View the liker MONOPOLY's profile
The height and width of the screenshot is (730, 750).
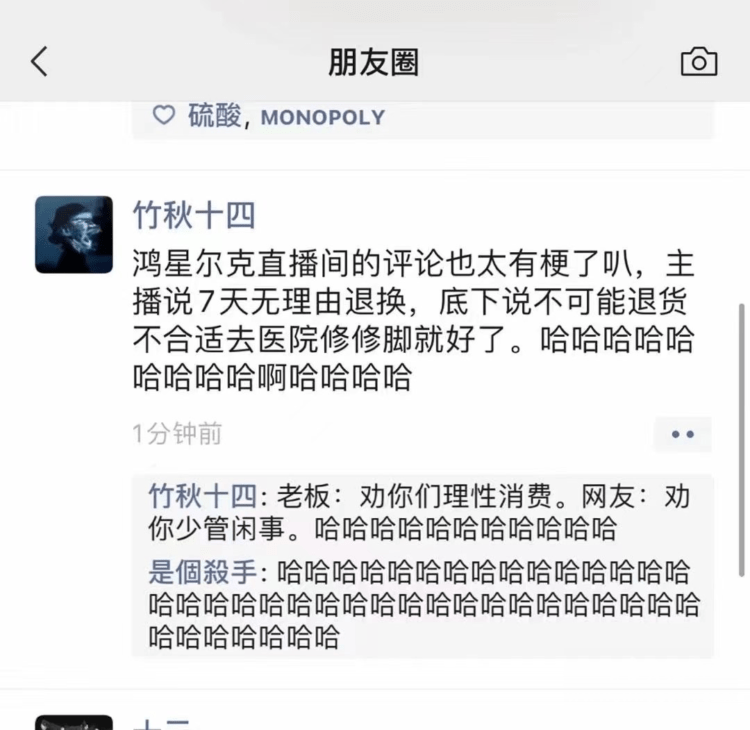tap(322, 118)
